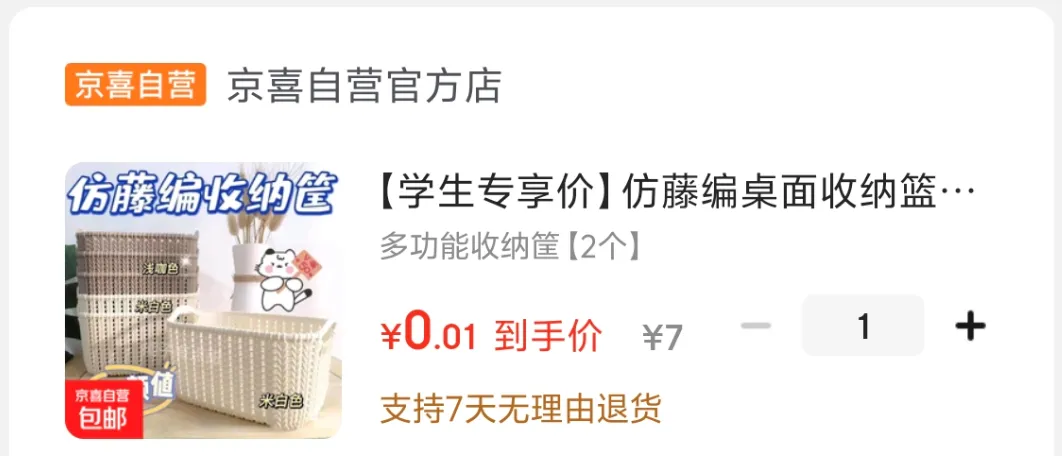Decrease quantity with the minus button
The image size is (1062, 456).
[757, 326]
